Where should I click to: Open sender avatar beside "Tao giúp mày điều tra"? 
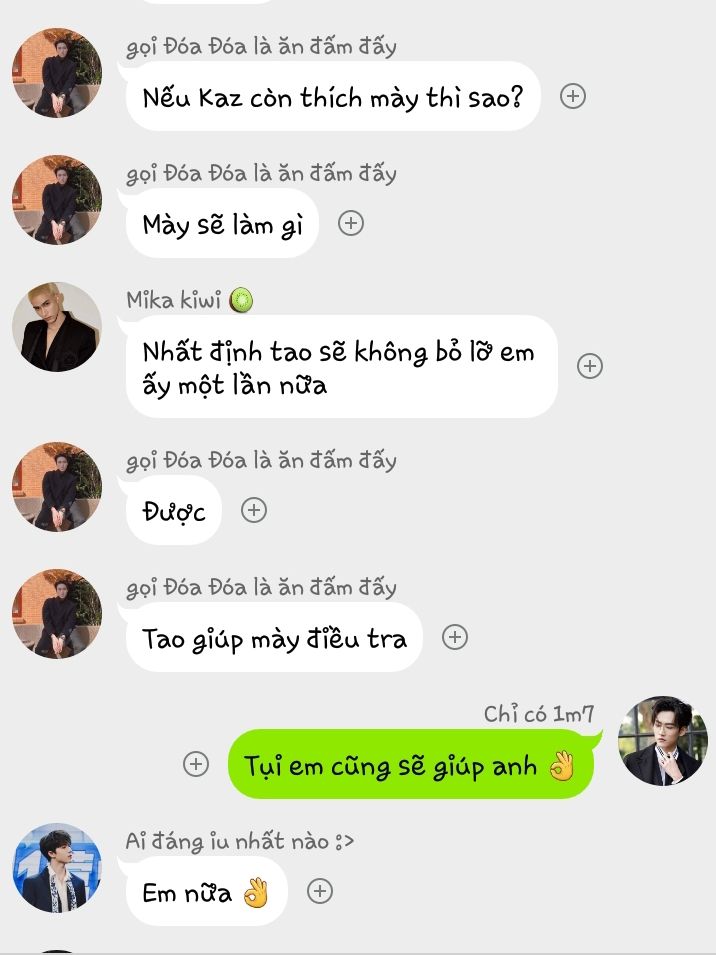[57, 614]
